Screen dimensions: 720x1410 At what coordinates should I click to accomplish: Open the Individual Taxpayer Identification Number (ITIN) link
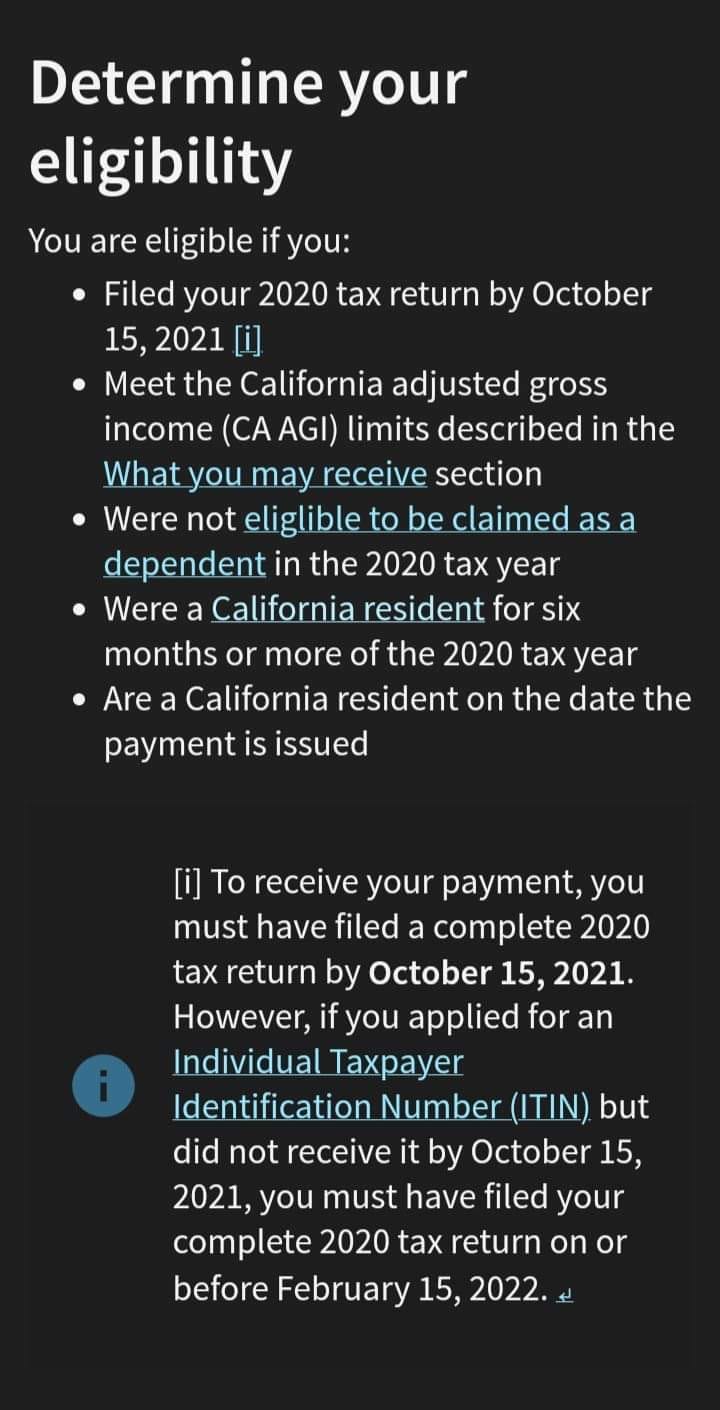(x=382, y=1084)
